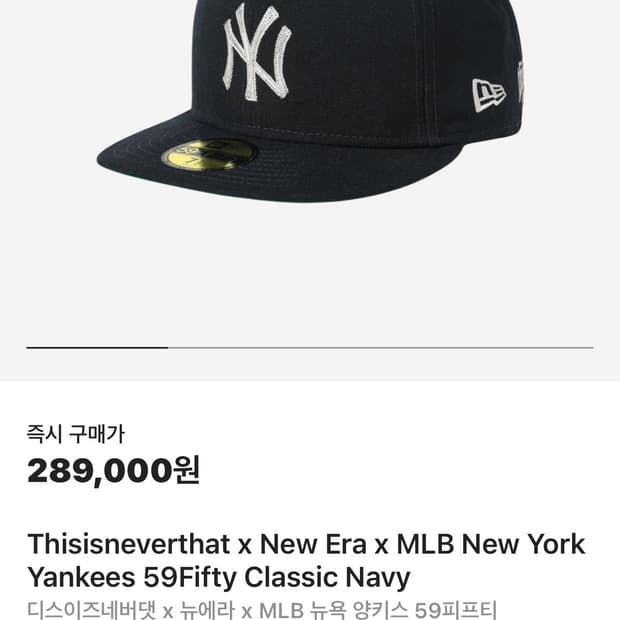Tap the image page indicator bar
This screenshot has width=620, height=620.
click(x=310, y=347)
